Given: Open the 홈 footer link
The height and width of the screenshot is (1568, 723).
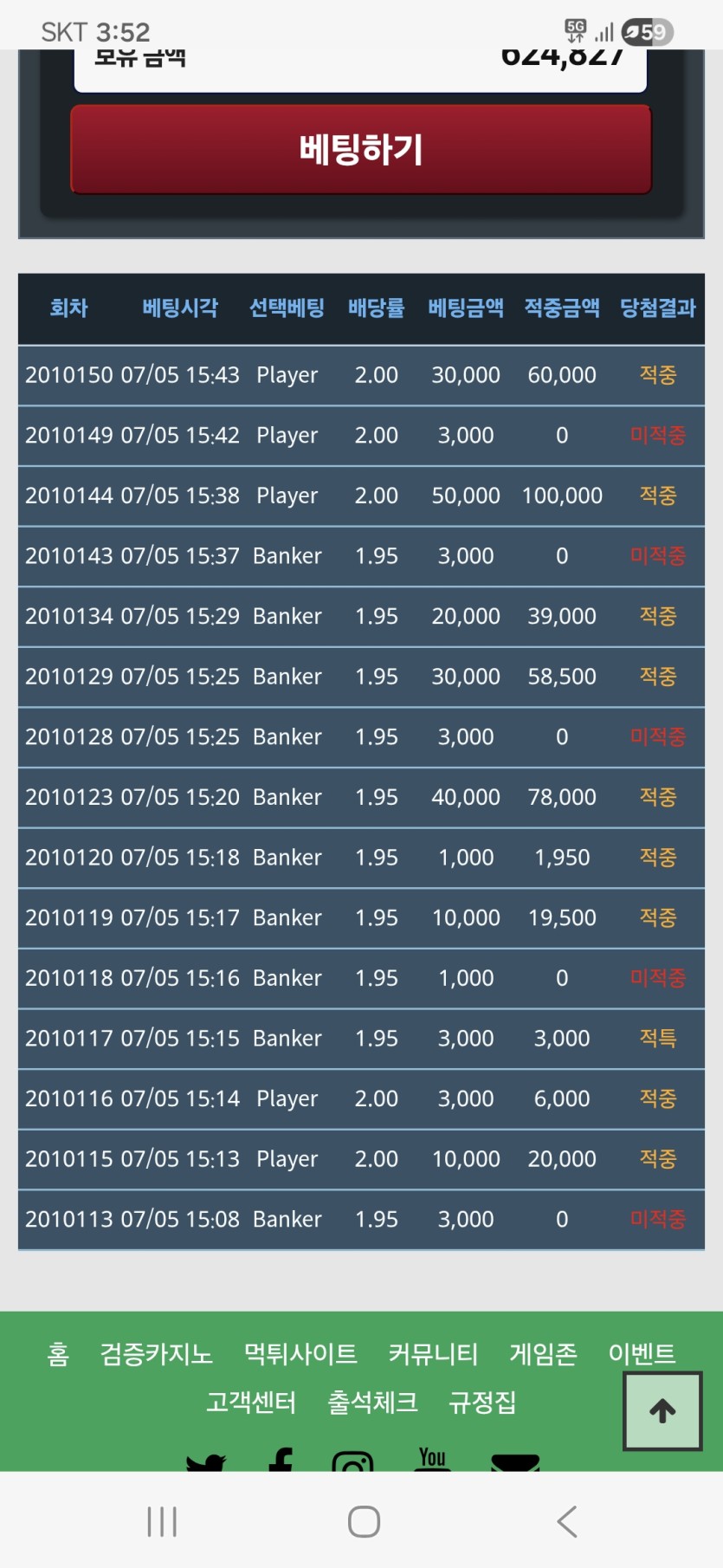Looking at the screenshot, I should [58, 1353].
